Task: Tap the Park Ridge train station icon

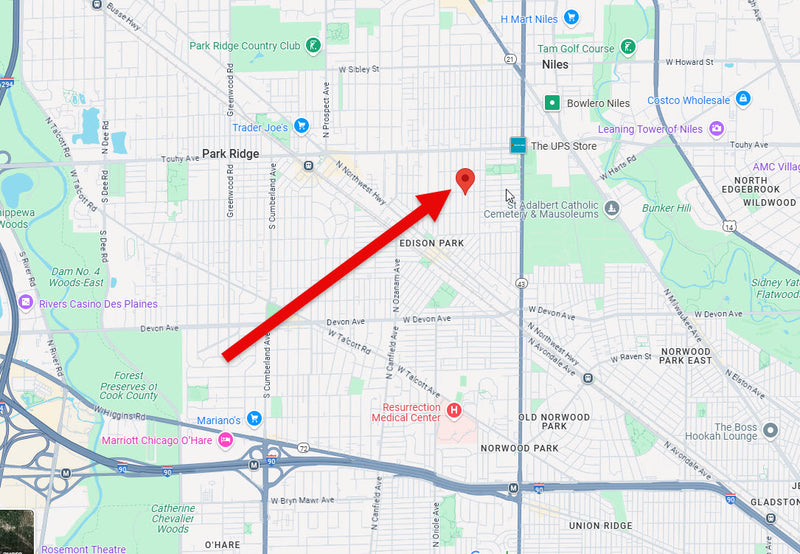Action: (308, 166)
